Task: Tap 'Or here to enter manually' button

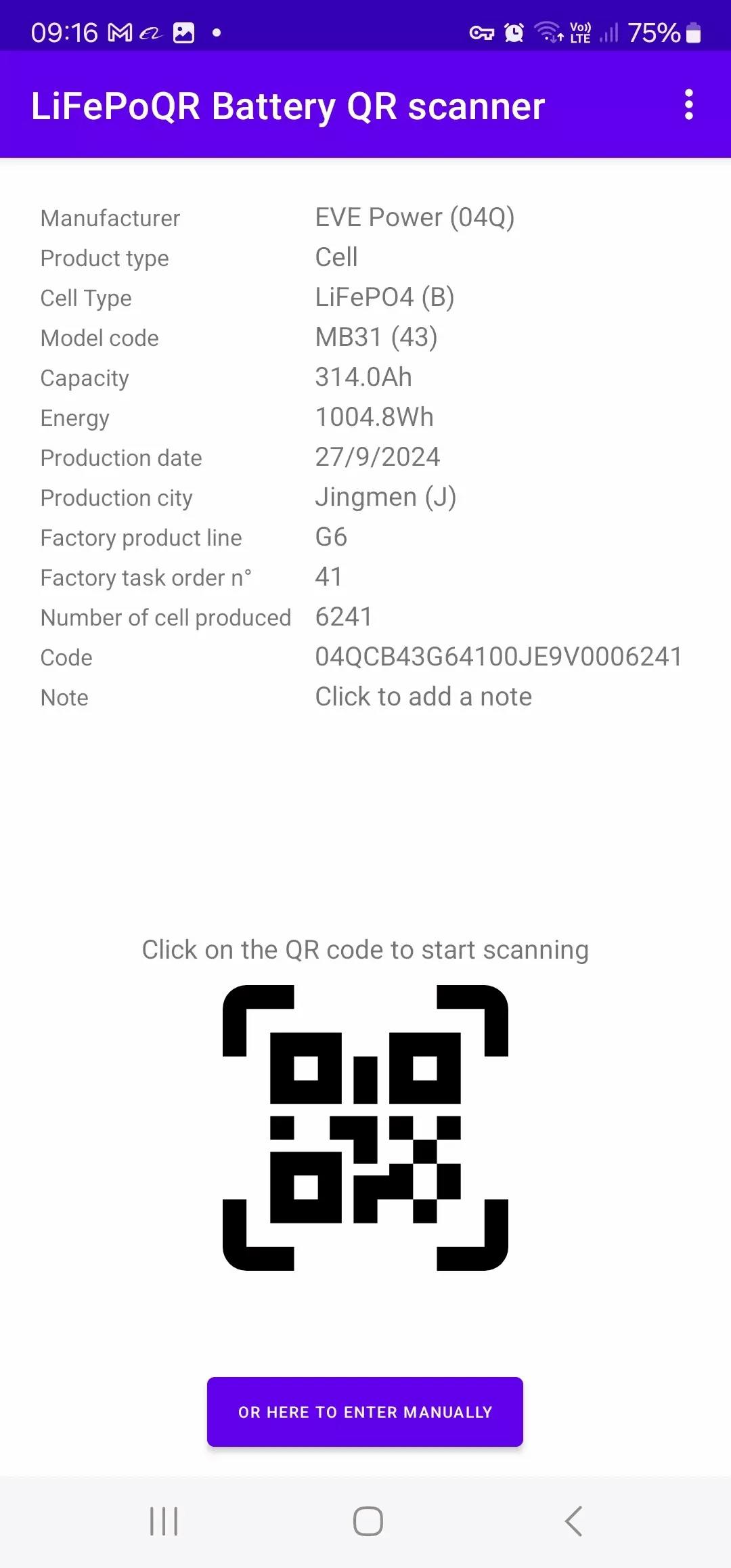Action: [365, 1412]
